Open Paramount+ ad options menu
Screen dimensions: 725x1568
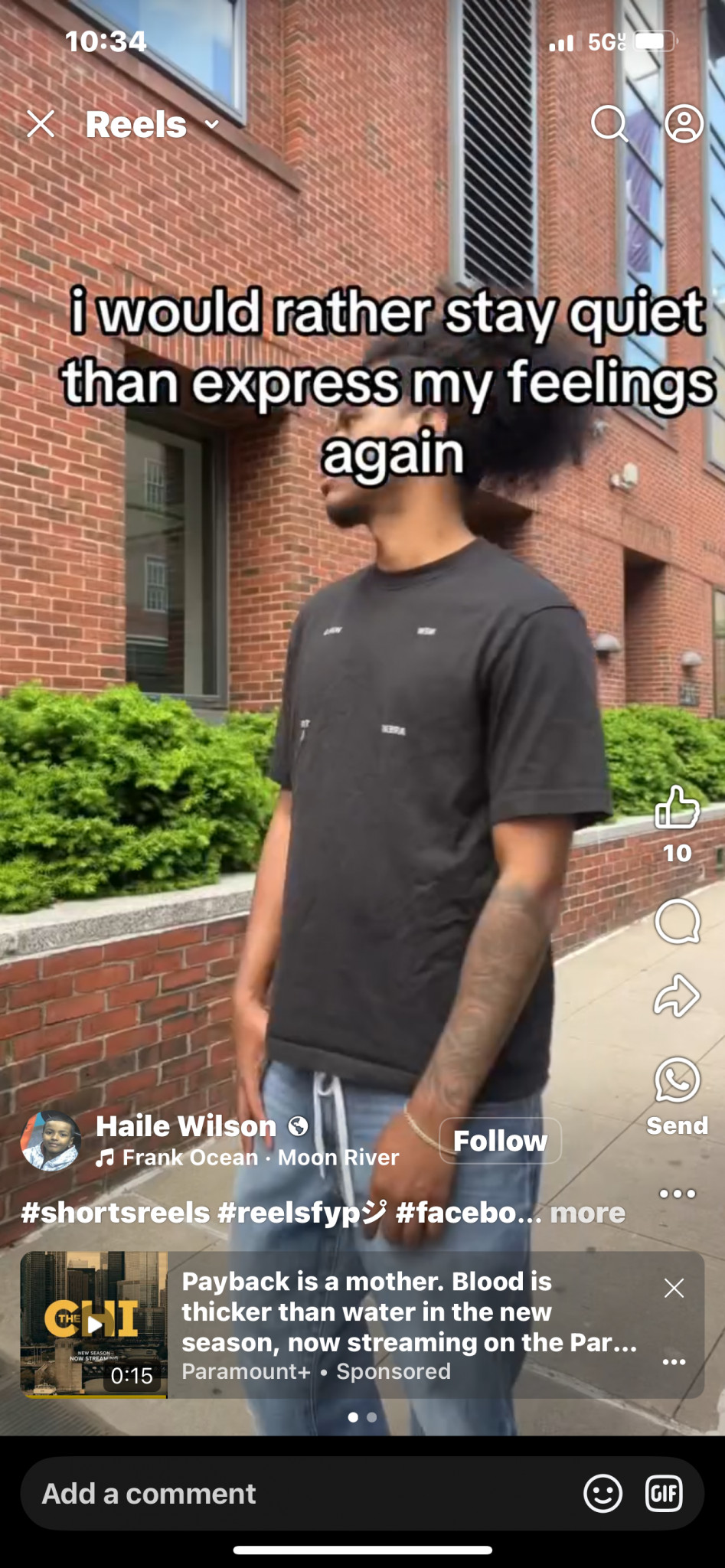(x=674, y=1361)
